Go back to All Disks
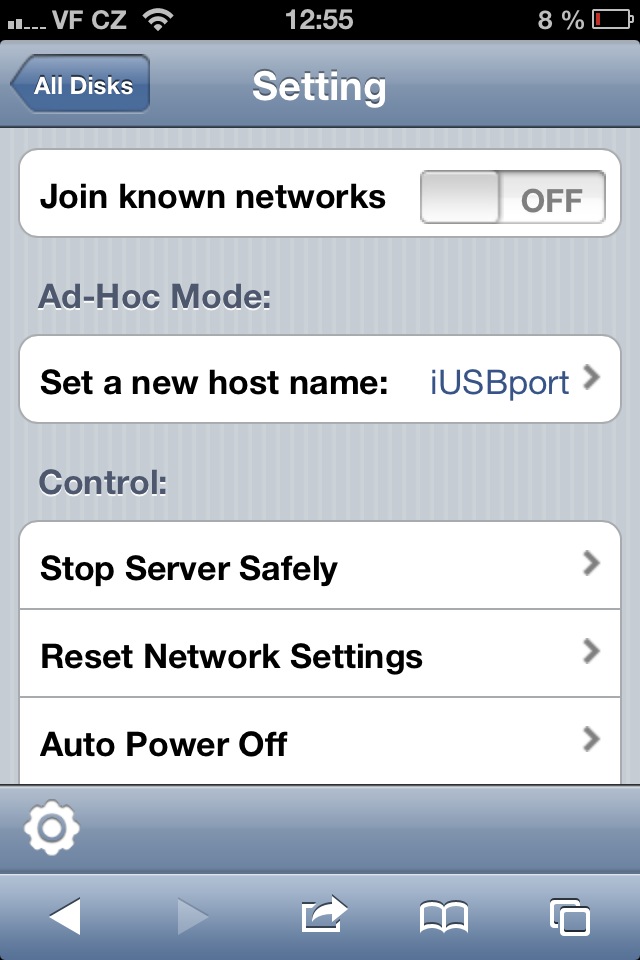Image resolution: width=640 pixels, height=960 pixels. pos(82,85)
